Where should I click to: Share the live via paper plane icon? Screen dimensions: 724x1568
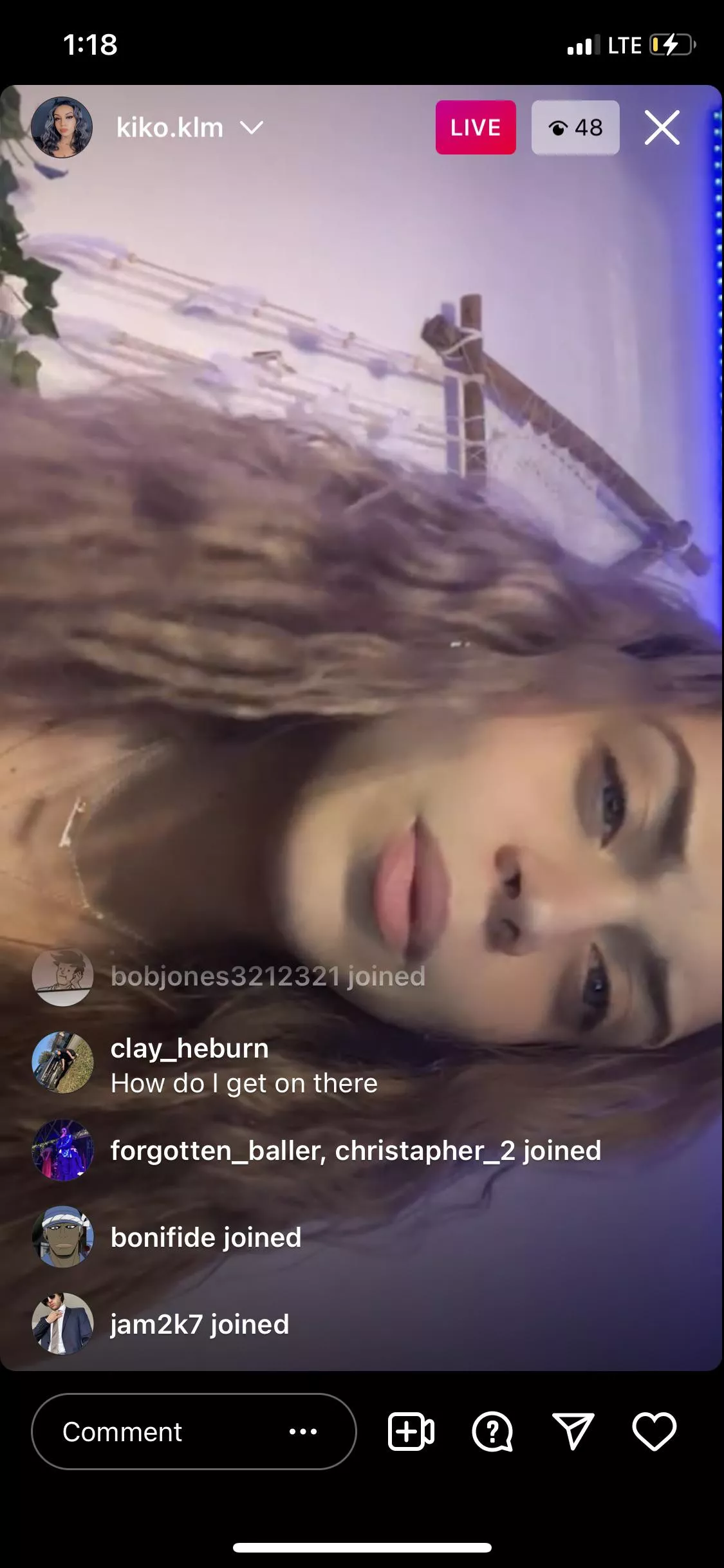(573, 1432)
